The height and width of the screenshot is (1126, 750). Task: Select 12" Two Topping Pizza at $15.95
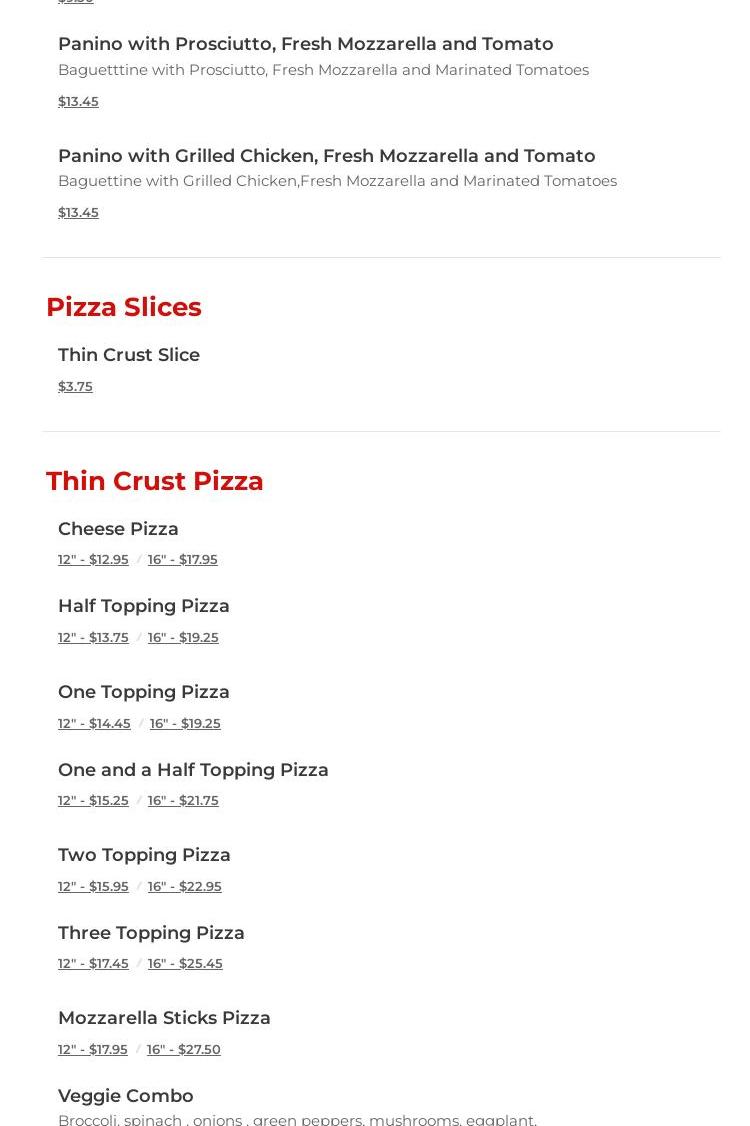pos(93,886)
